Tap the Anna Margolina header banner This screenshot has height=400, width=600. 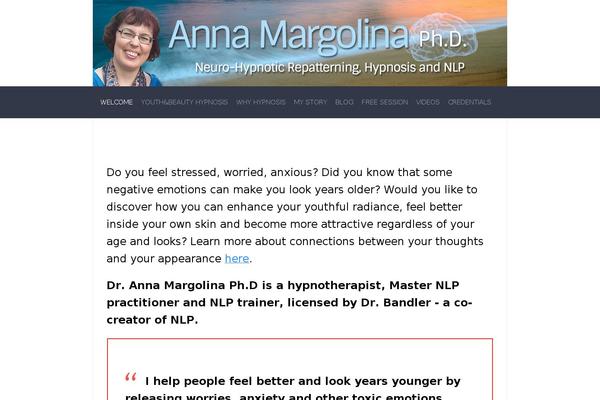coord(300,43)
